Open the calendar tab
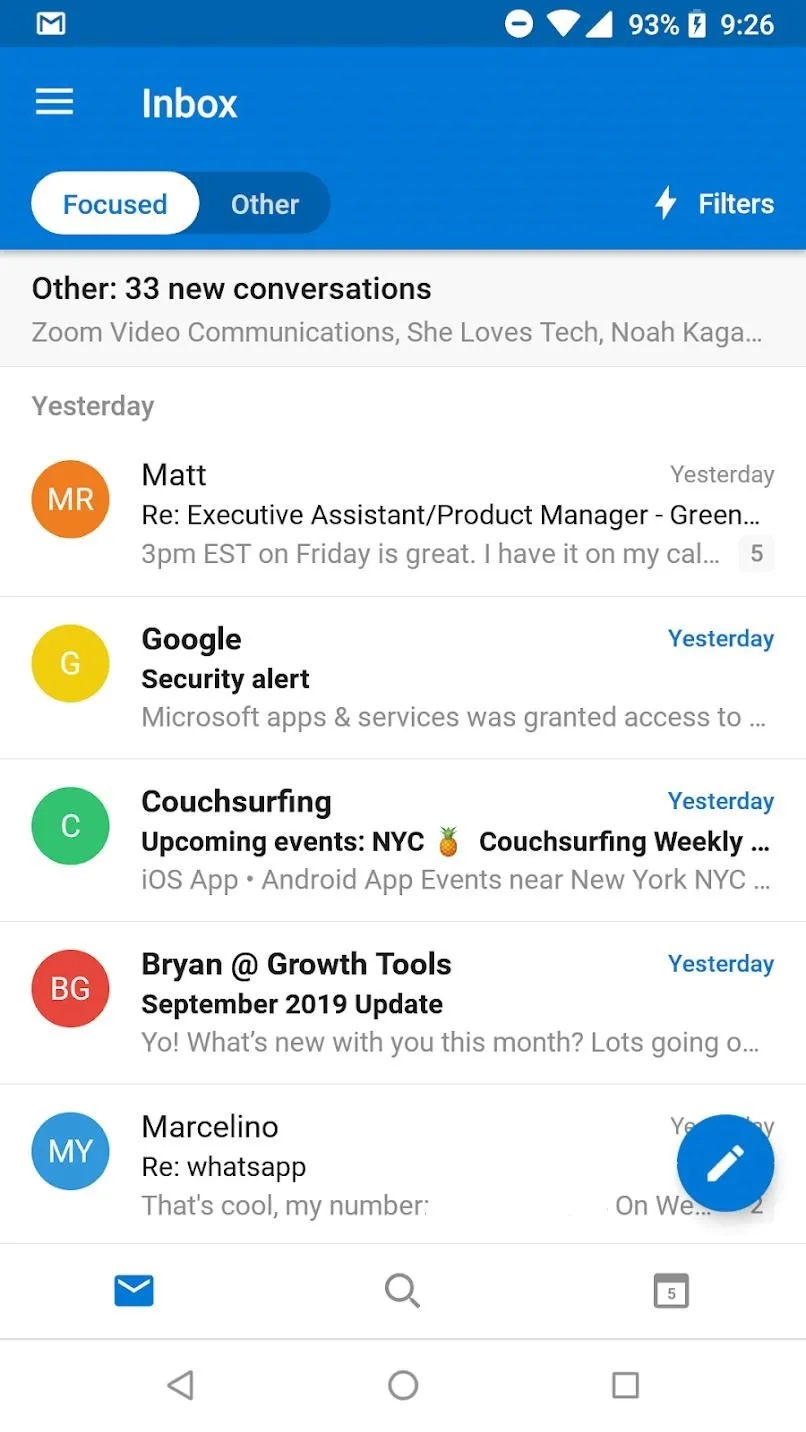Viewport: 806px width, 1432px height. coord(671,1291)
